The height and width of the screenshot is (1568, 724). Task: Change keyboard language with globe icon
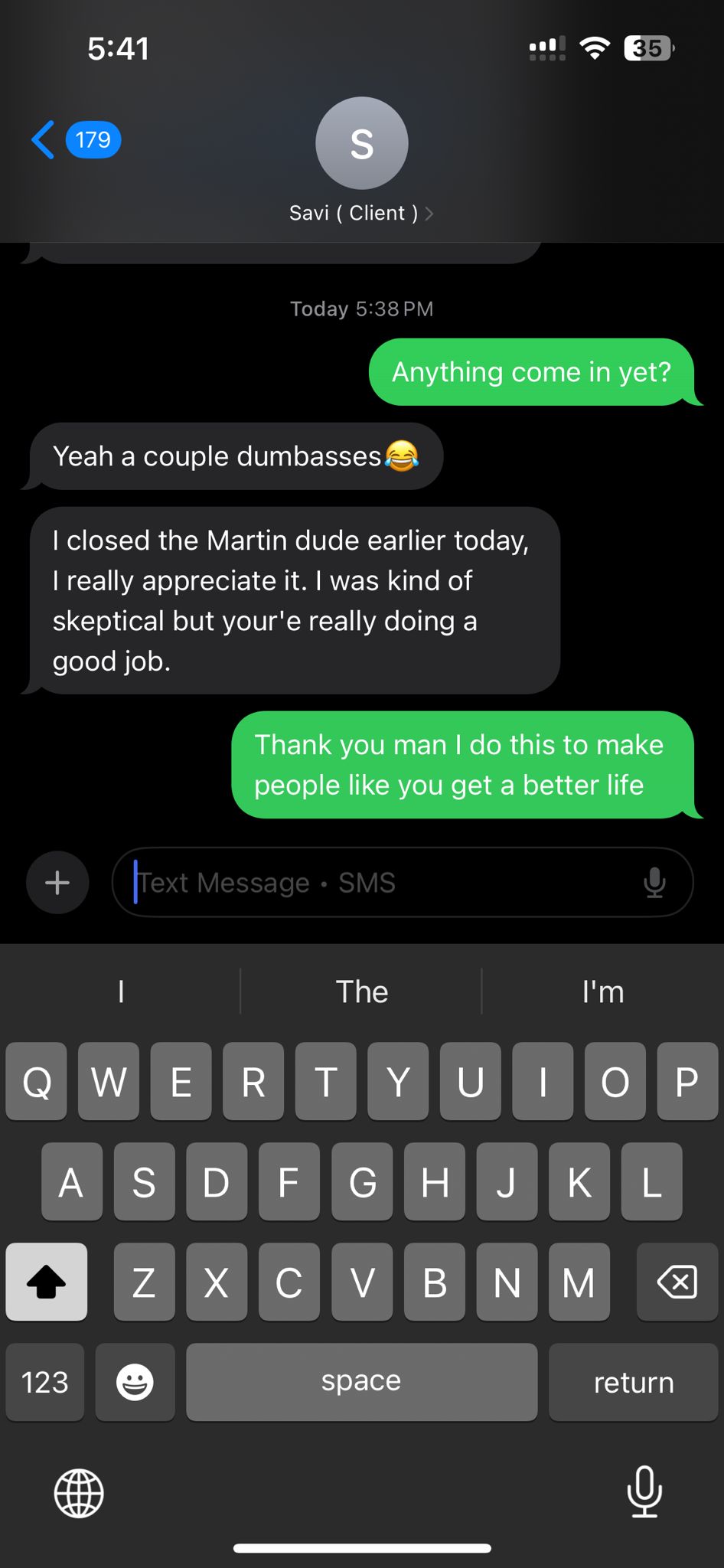79,1492
